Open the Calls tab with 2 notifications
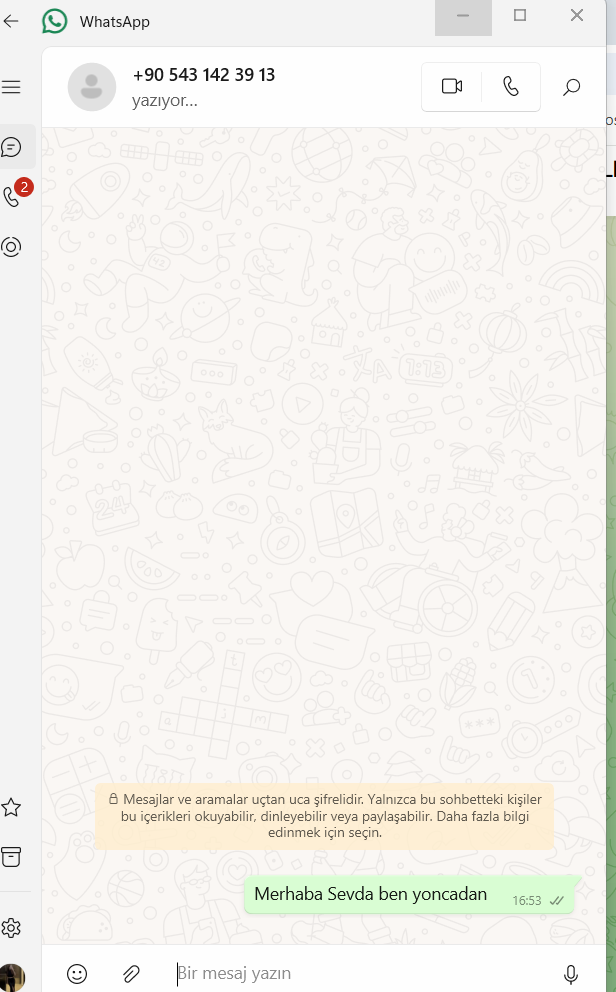The height and width of the screenshot is (992, 616). pos(12,196)
